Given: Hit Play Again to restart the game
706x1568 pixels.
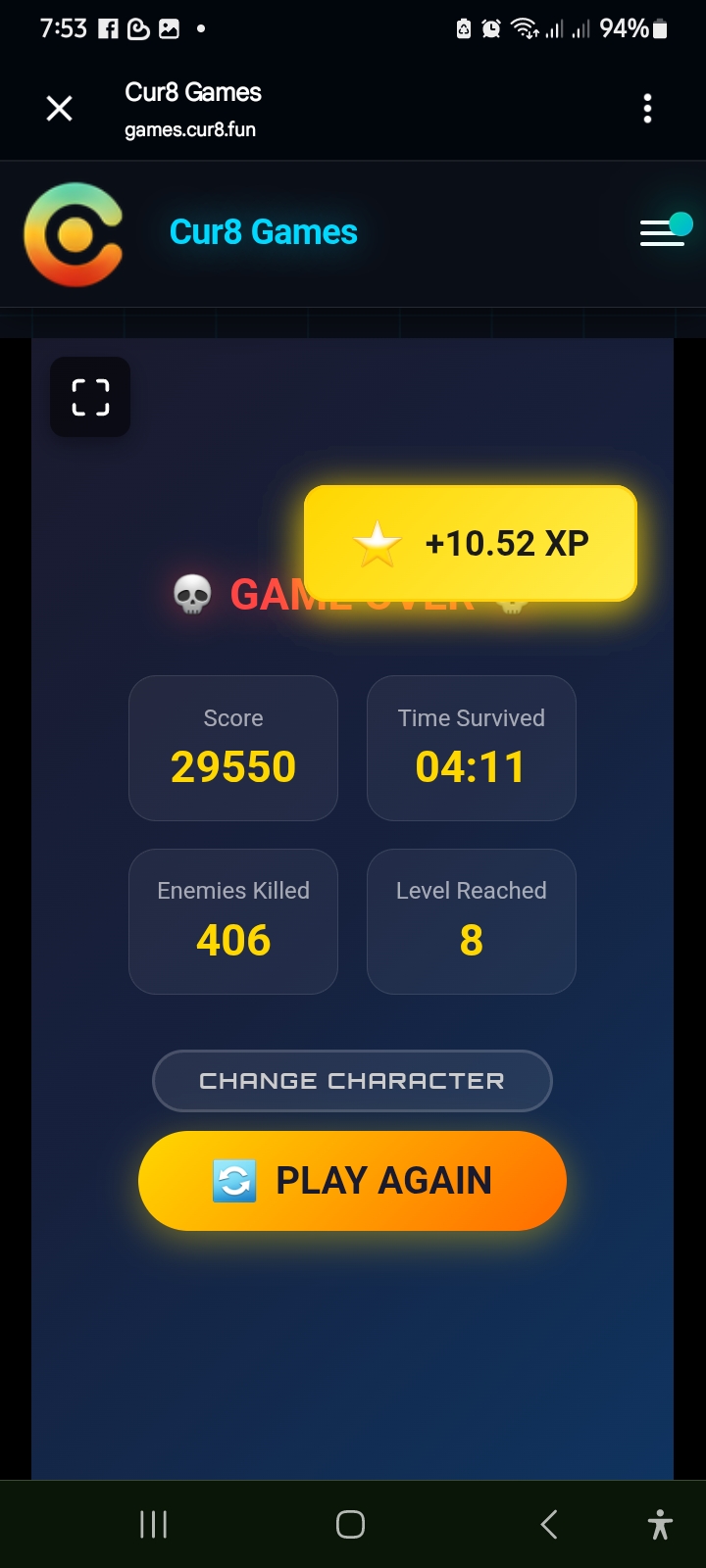Looking at the screenshot, I should pyautogui.click(x=352, y=1181).
